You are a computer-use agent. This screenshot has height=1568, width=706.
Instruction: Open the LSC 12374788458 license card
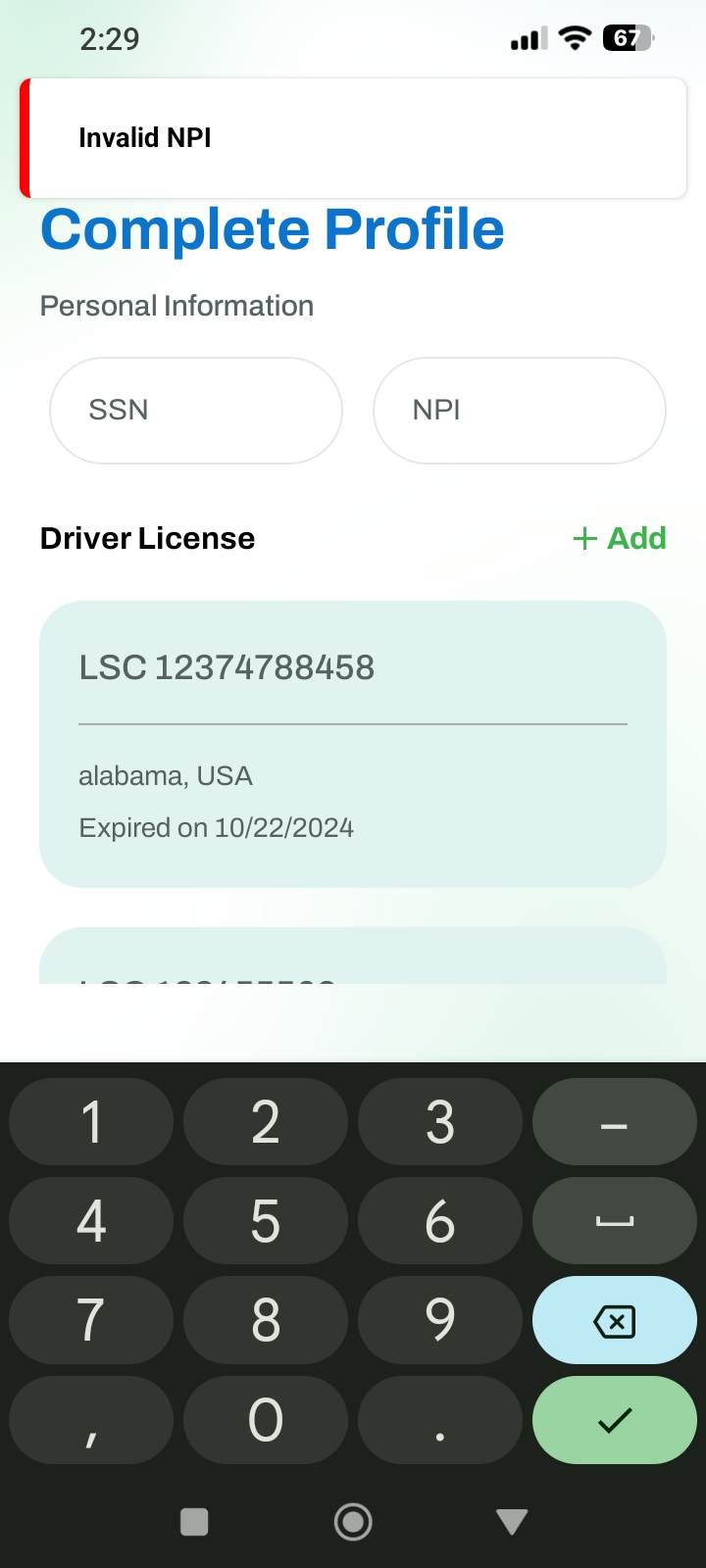click(353, 743)
